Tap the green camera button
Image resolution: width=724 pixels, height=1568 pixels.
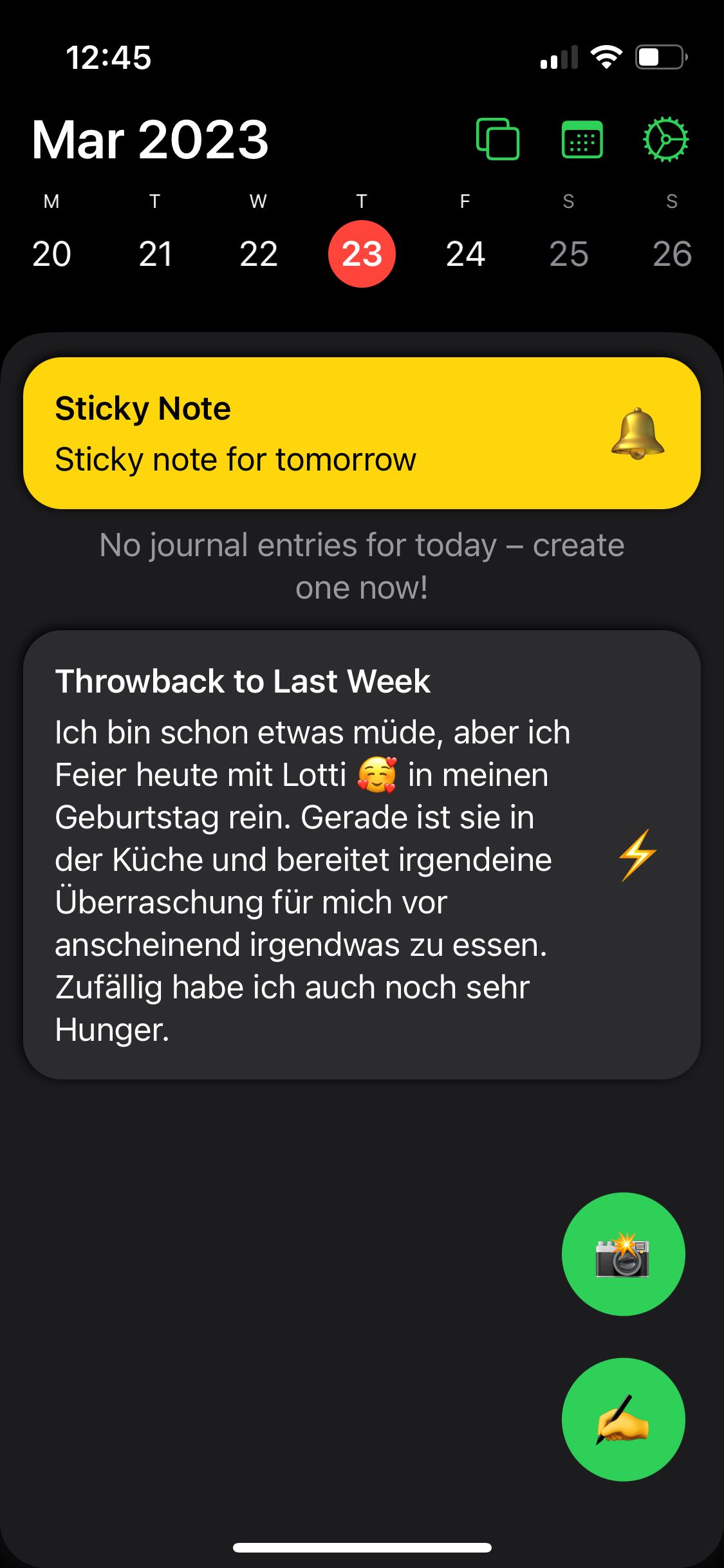point(623,1254)
